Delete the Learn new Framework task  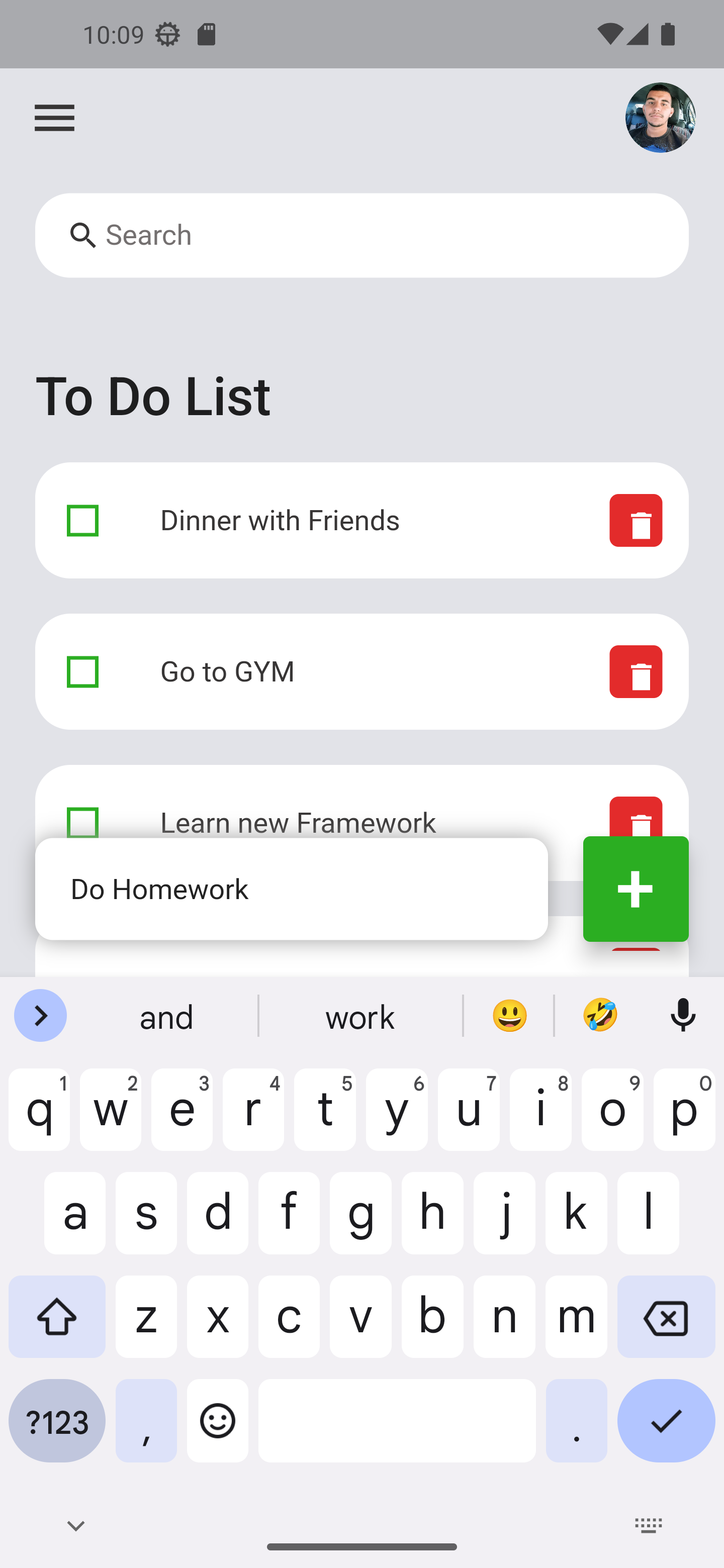[636, 816]
